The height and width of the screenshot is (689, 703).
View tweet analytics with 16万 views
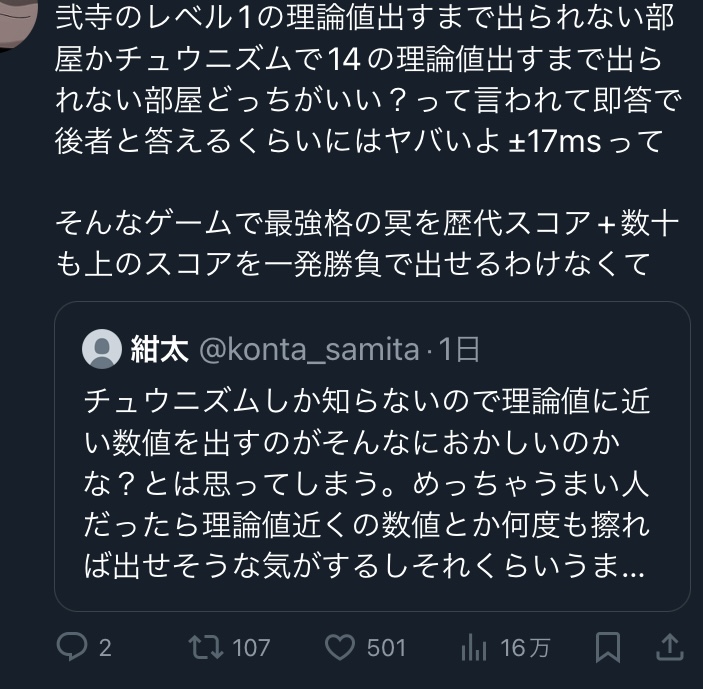(473, 647)
